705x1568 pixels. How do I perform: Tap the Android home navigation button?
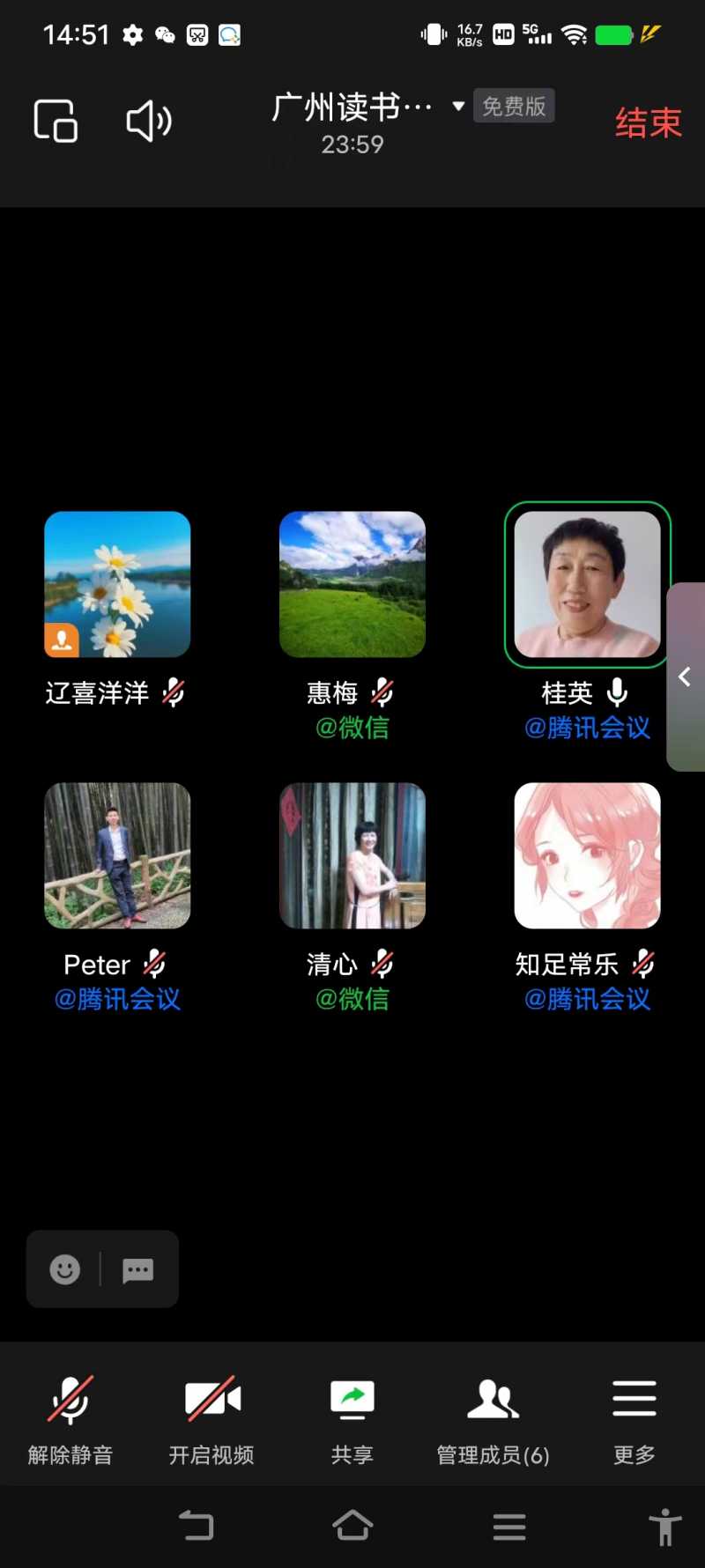[x=352, y=1527]
